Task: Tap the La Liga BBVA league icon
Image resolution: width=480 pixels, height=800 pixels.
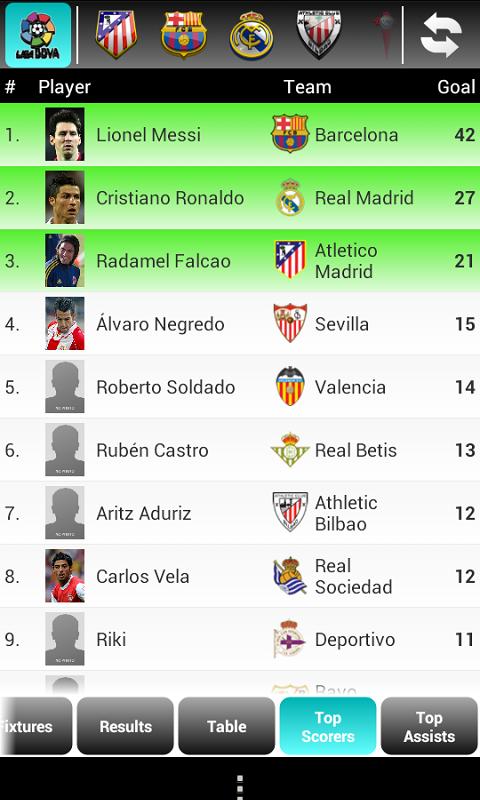Action: pos(38,35)
